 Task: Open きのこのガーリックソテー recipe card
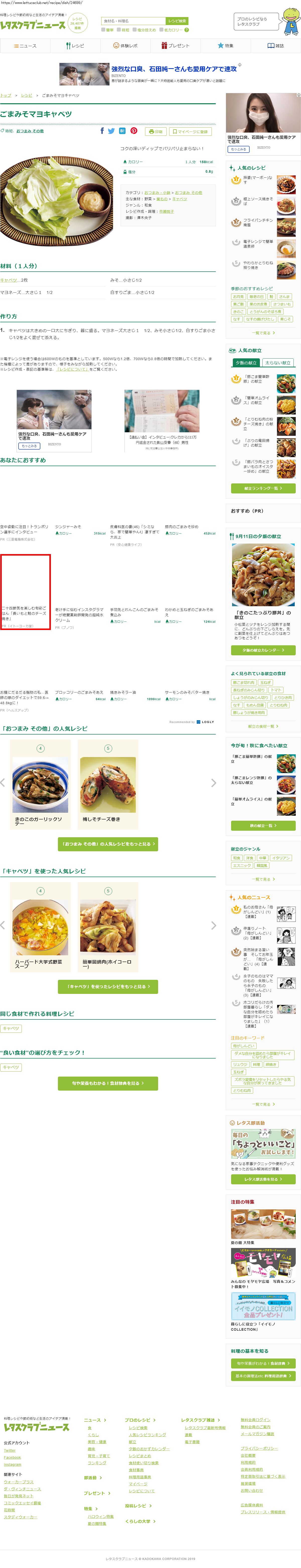point(40,785)
